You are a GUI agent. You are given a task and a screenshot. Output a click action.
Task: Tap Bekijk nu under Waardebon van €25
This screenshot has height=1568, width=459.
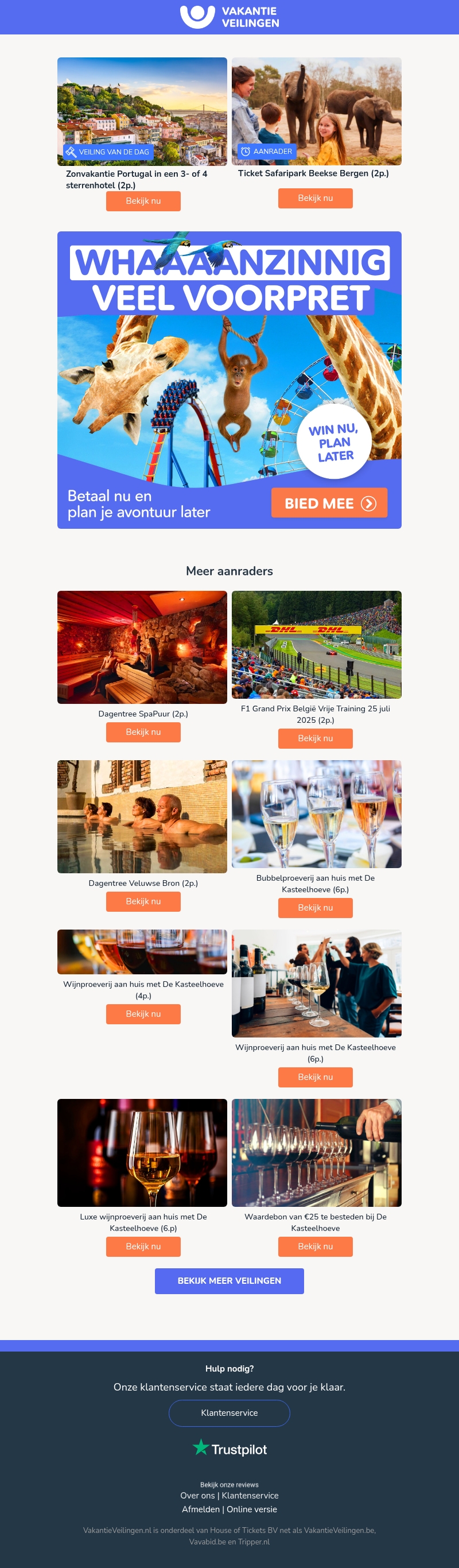click(x=315, y=1246)
